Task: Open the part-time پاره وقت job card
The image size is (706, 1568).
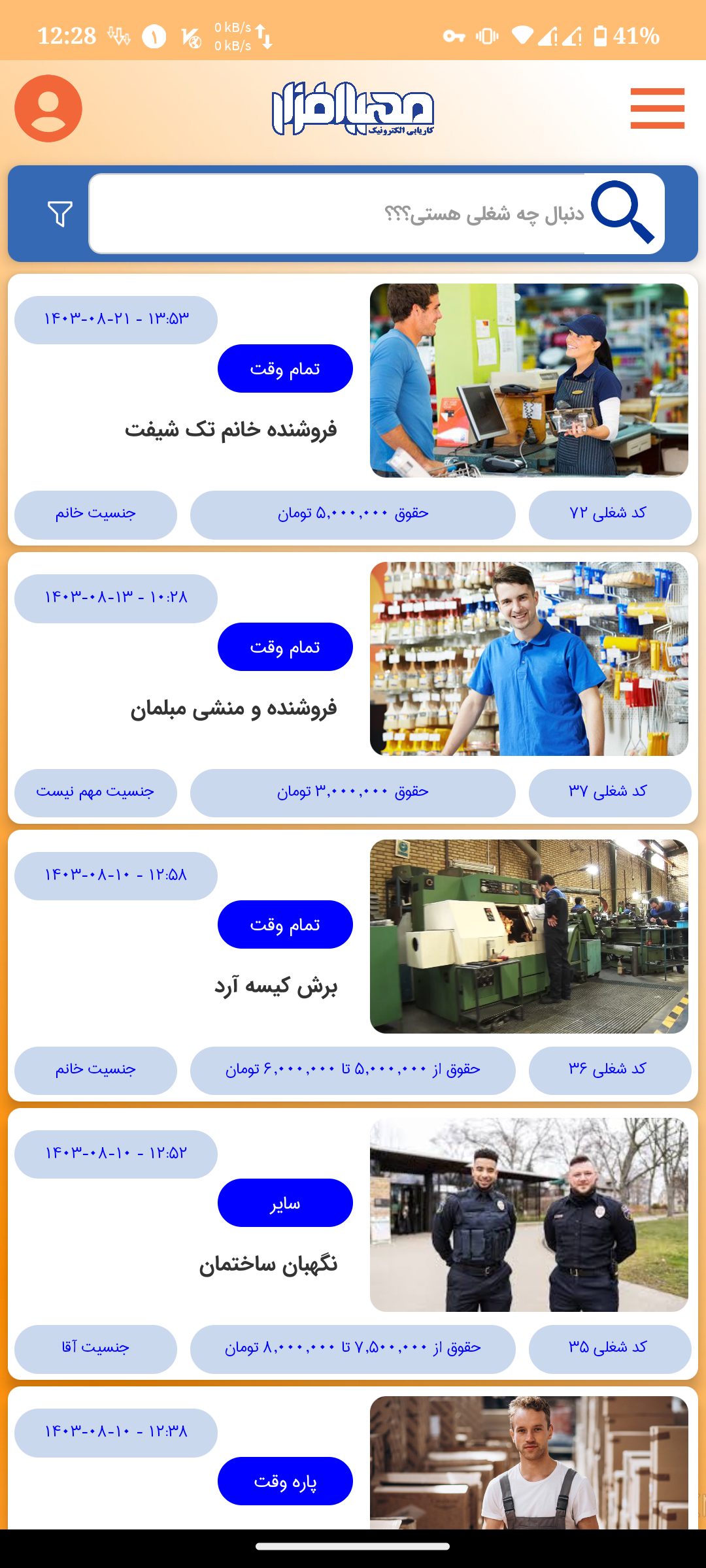Action: (353, 1458)
